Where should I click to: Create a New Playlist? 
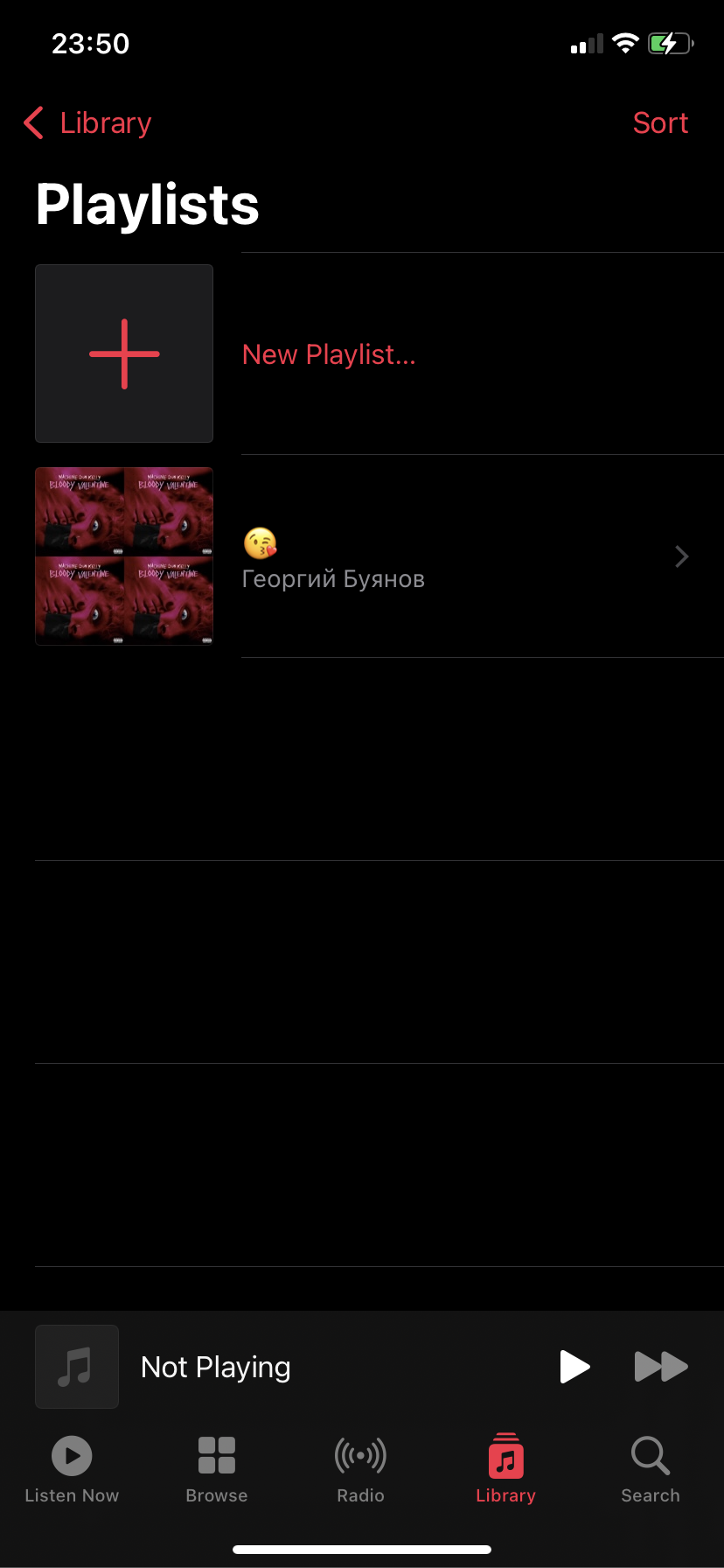pos(362,353)
